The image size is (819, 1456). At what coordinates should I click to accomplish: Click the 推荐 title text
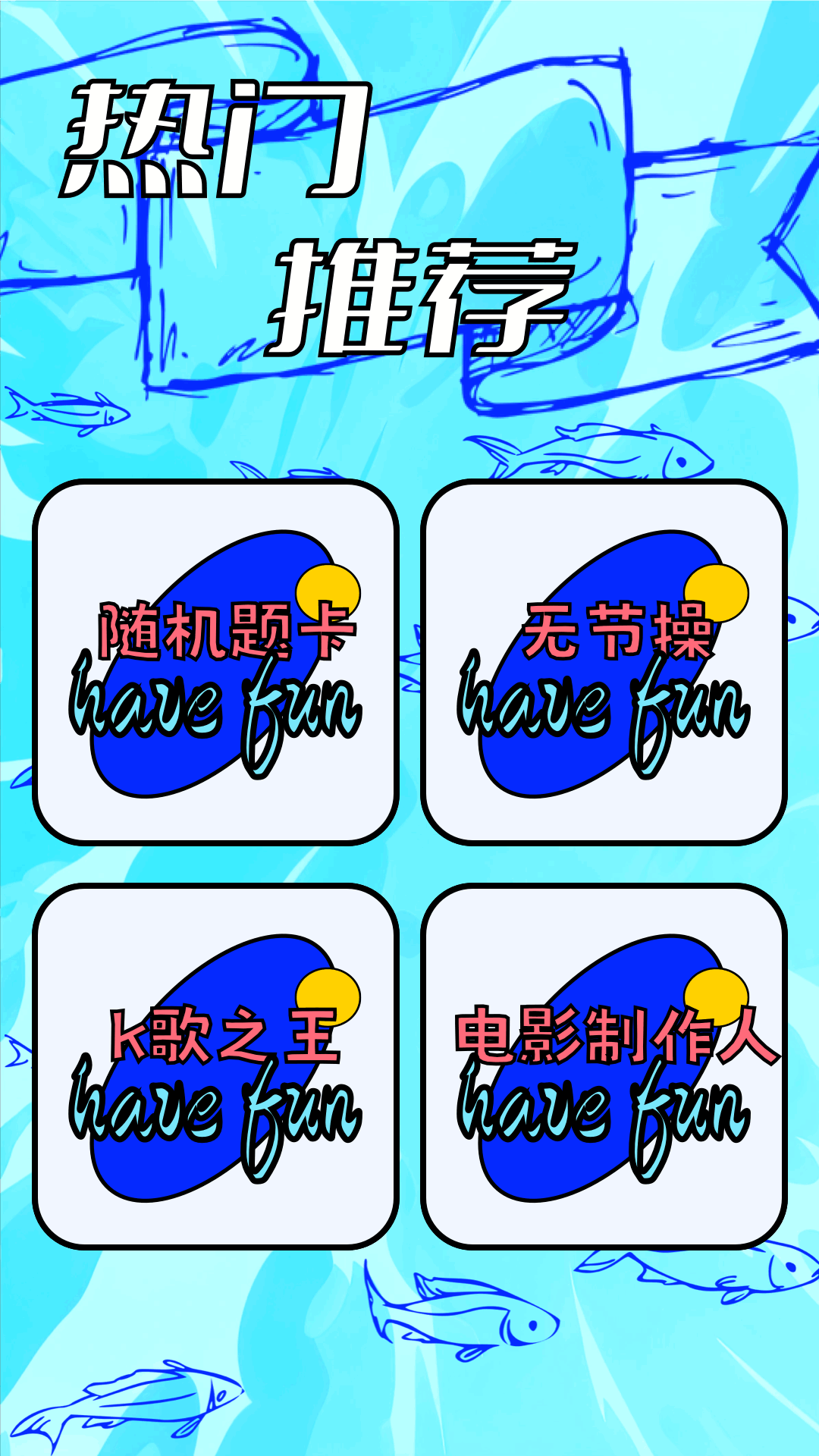click(425, 292)
